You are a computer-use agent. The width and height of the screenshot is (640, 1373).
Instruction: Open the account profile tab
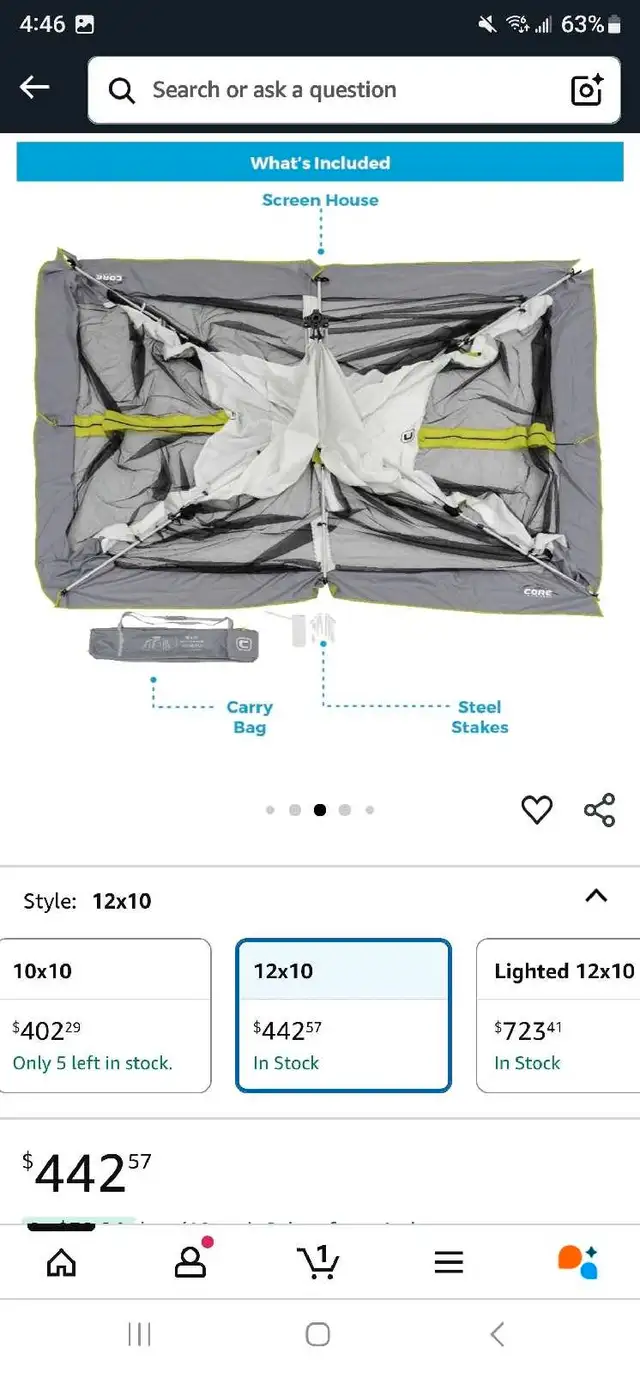pyautogui.click(x=190, y=1262)
